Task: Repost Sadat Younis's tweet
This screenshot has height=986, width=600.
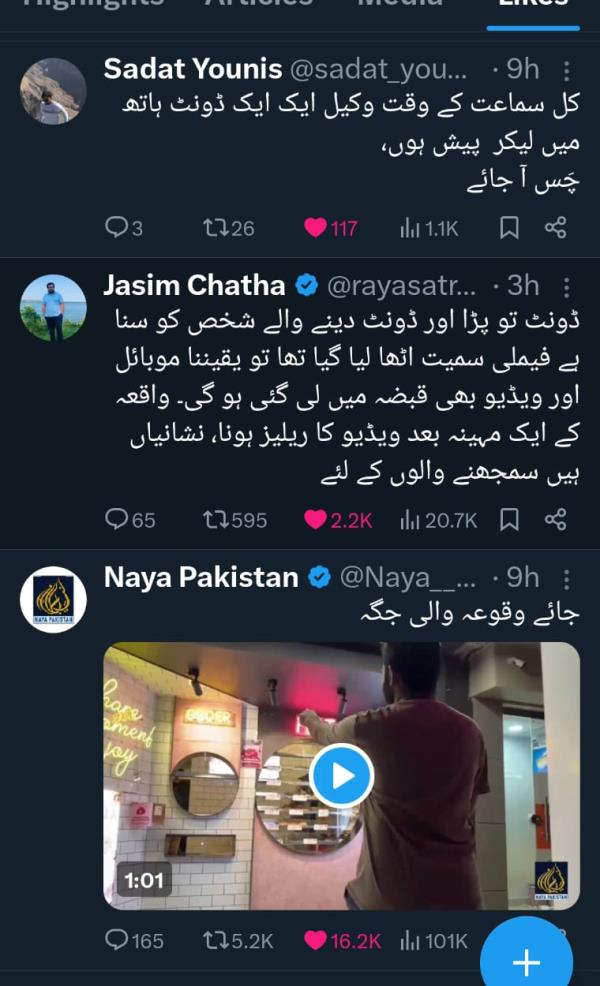Action: click(215, 228)
